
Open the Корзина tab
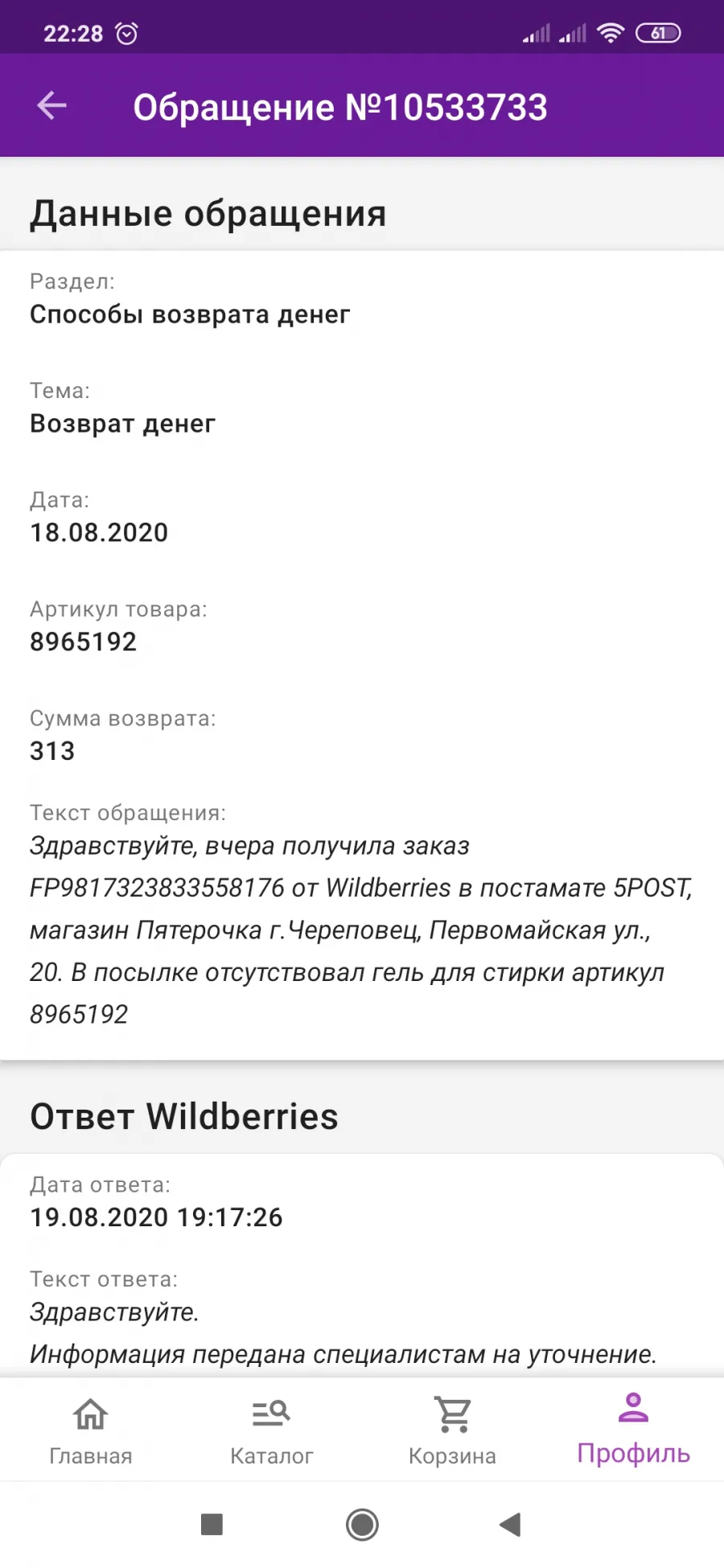coord(452,1430)
